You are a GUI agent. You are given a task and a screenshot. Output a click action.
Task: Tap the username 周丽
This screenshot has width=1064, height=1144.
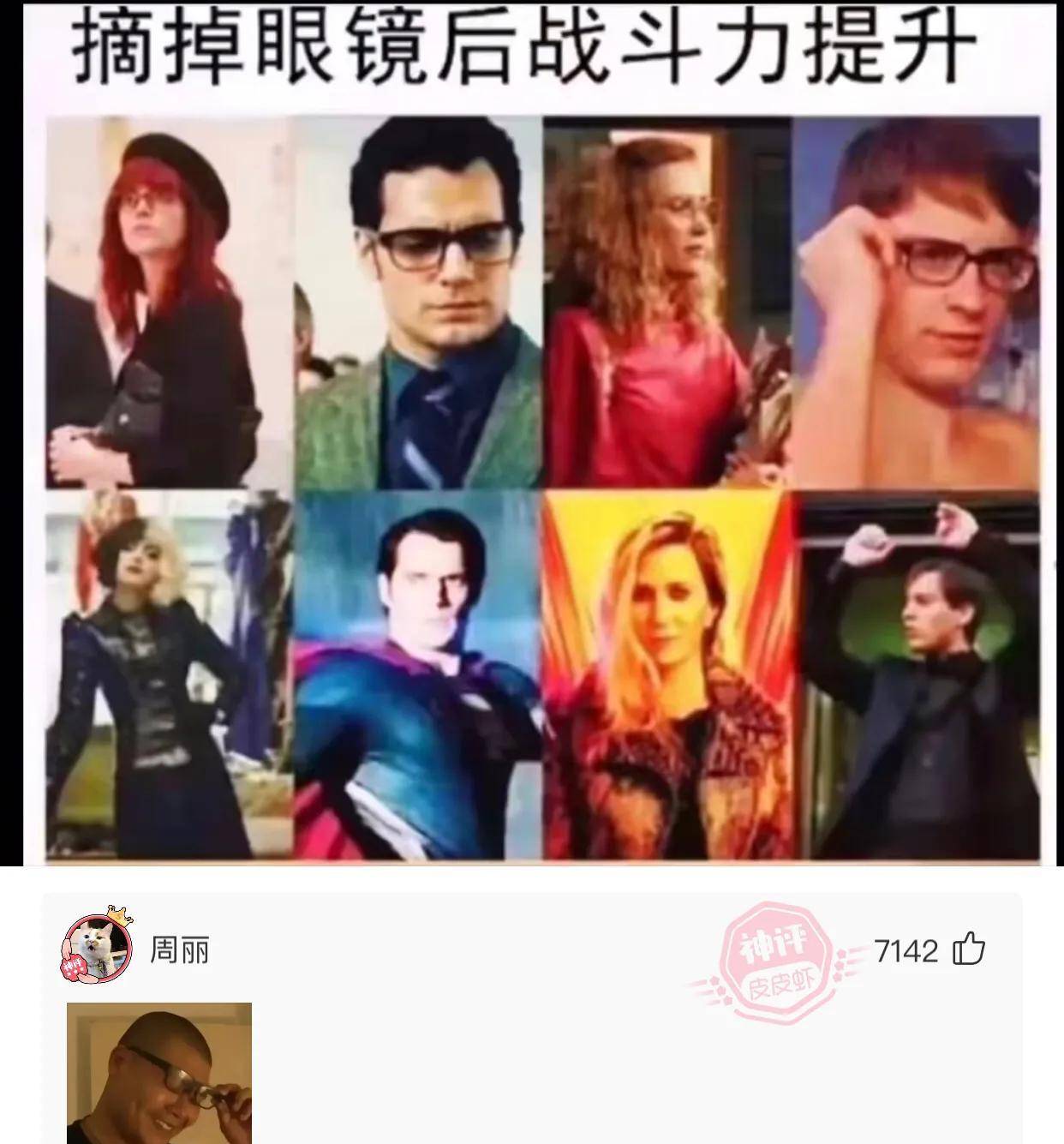coord(180,950)
